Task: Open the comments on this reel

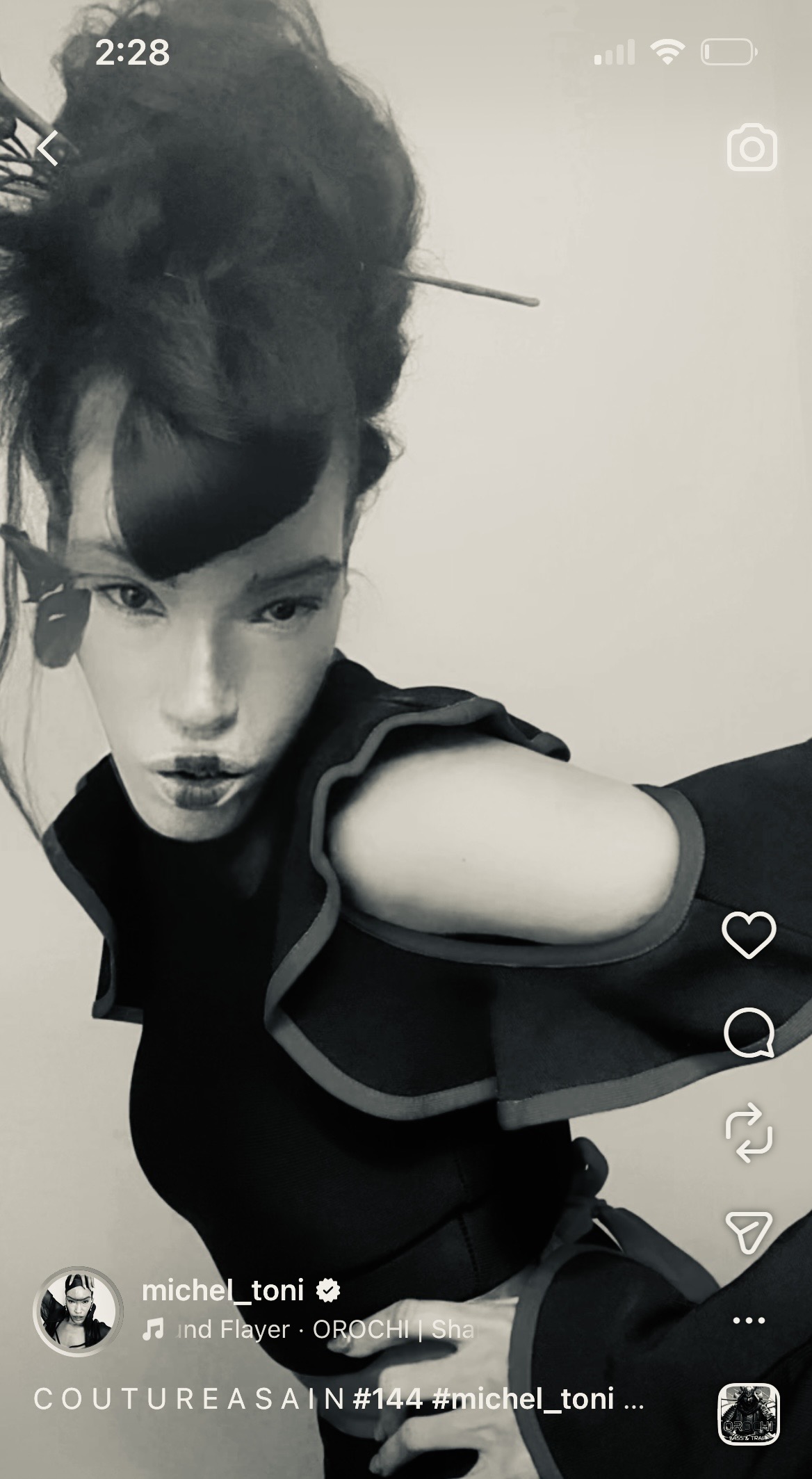Action: coord(749,1033)
